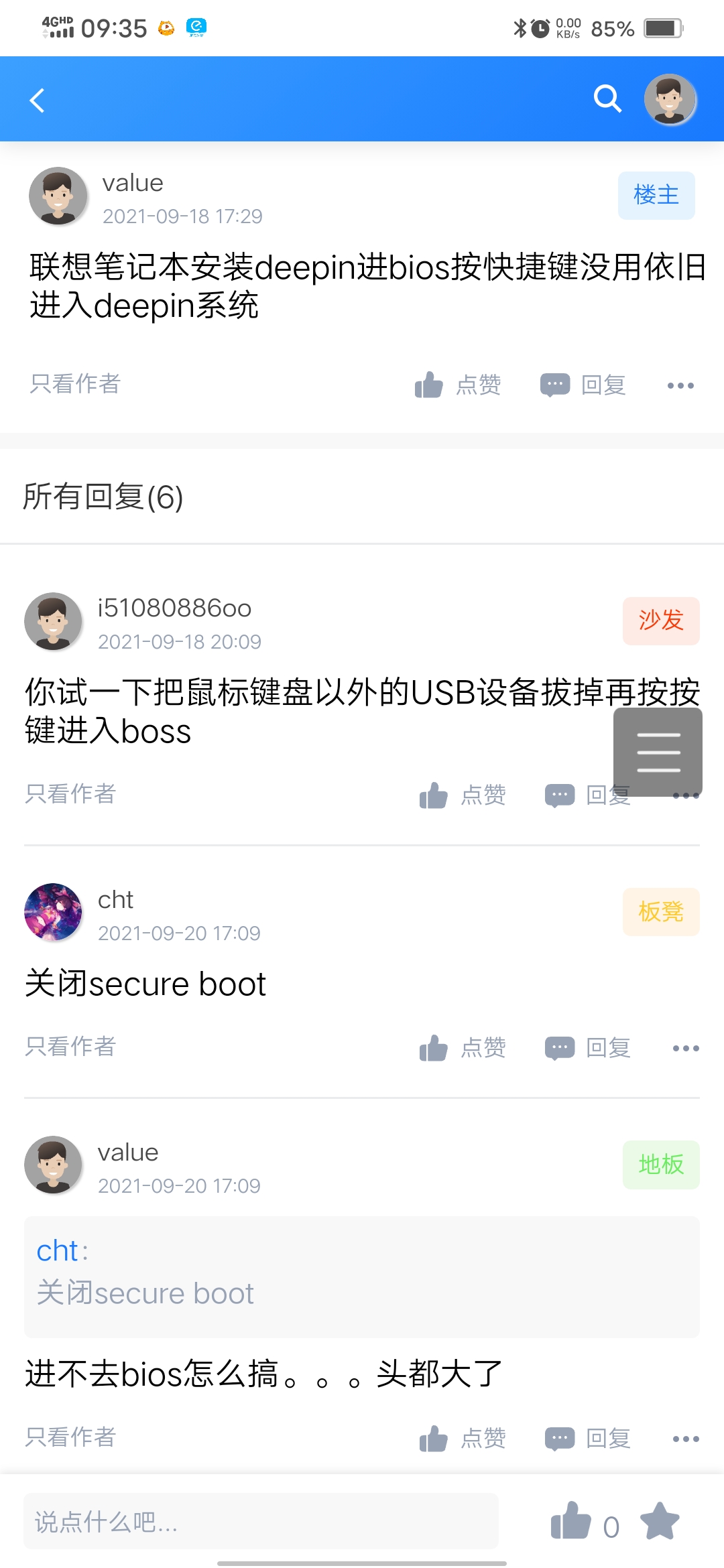Like cht's reply about secure boot
The image size is (724, 1568).
click(x=463, y=1048)
